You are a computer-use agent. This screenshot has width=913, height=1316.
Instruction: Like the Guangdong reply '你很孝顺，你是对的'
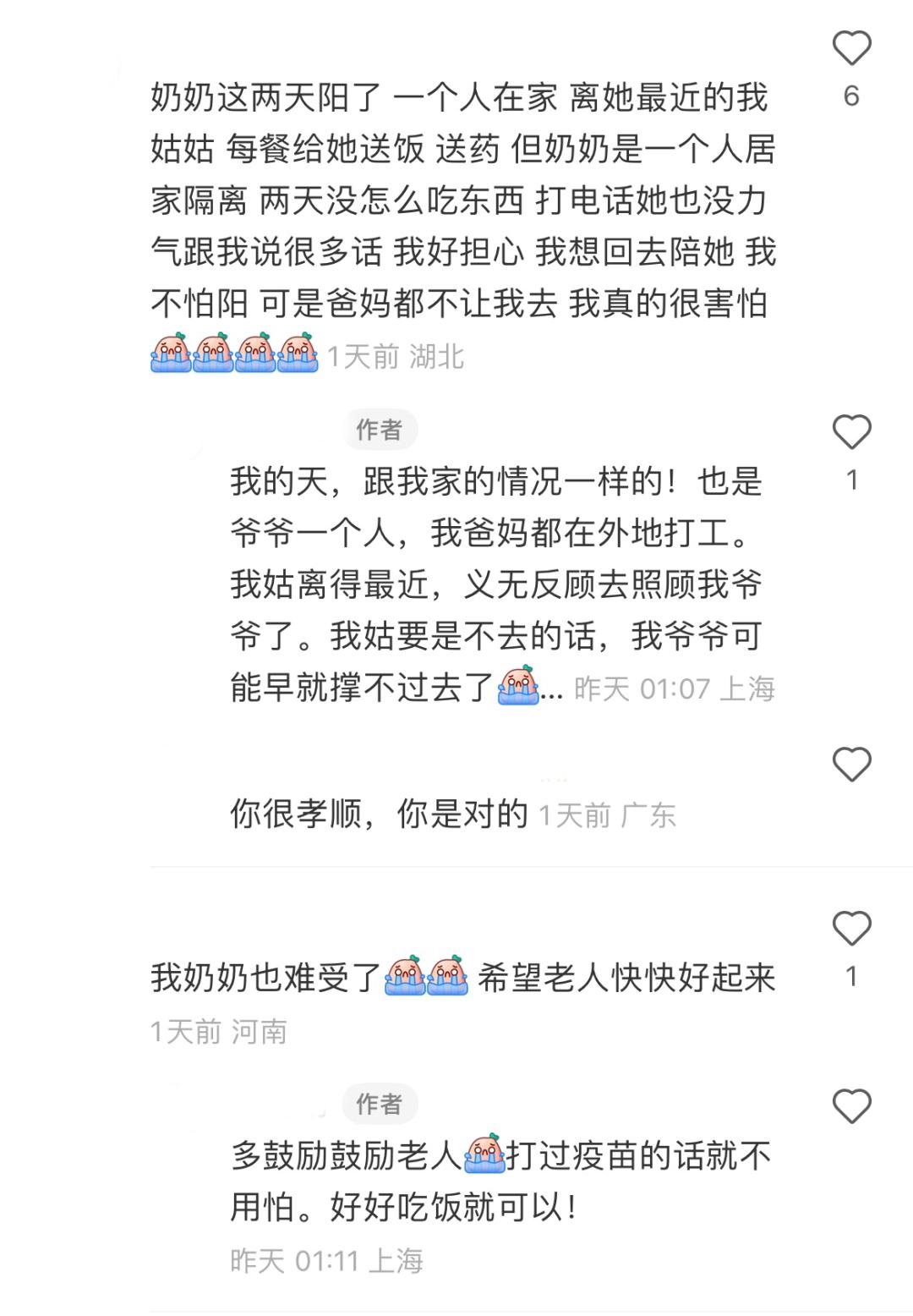(851, 765)
